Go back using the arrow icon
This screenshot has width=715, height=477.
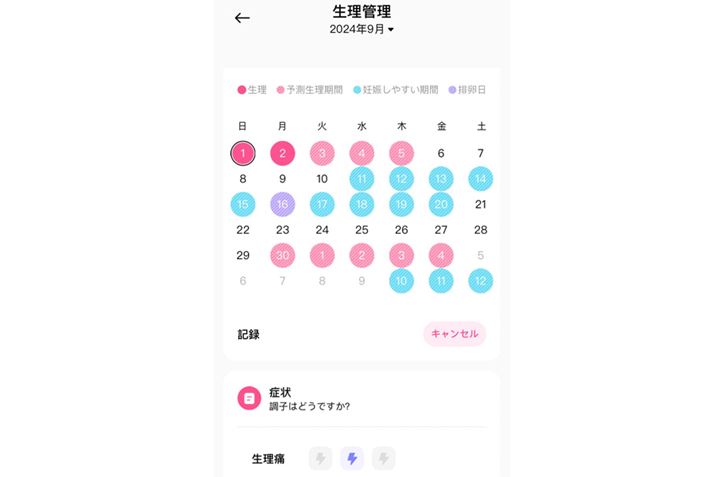click(242, 18)
